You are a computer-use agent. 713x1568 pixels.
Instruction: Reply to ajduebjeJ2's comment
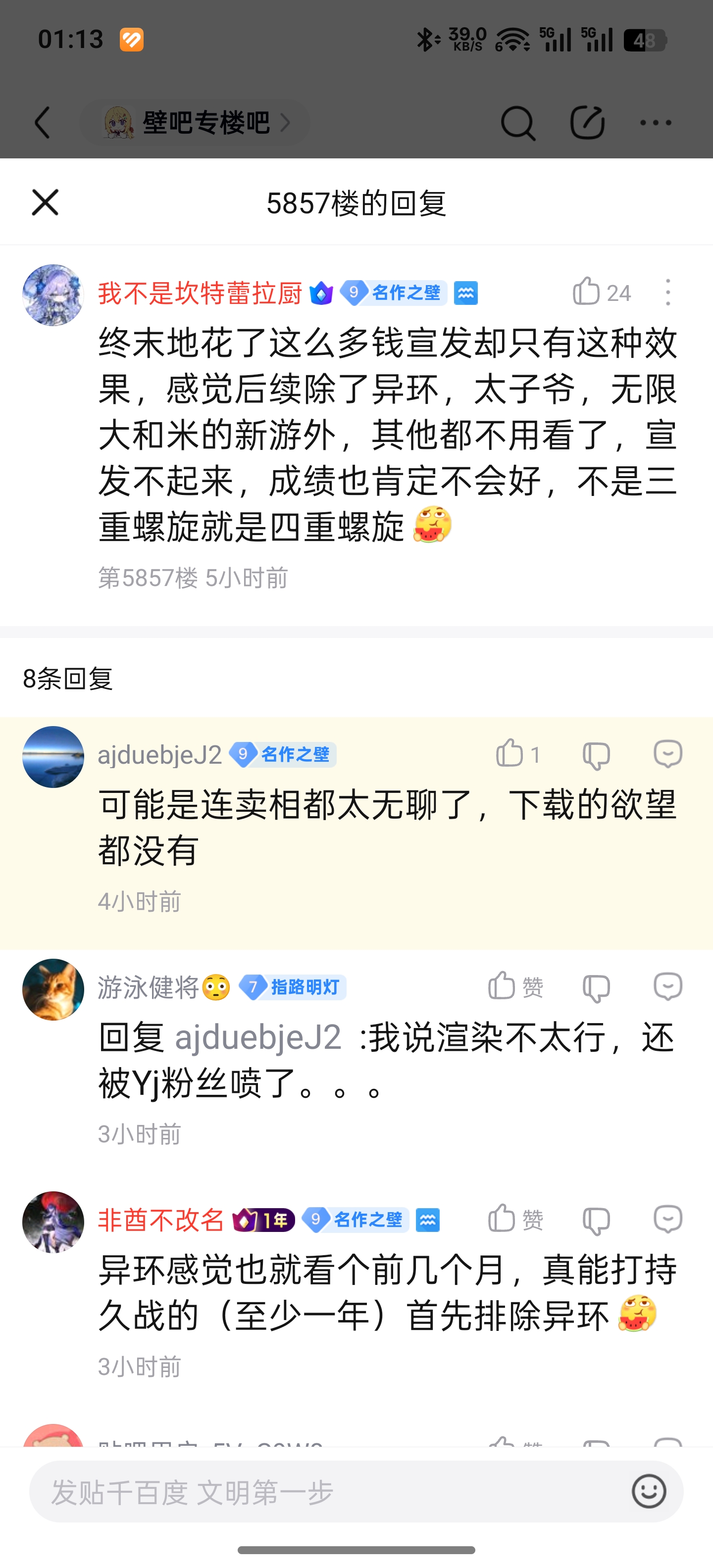(668, 754)
